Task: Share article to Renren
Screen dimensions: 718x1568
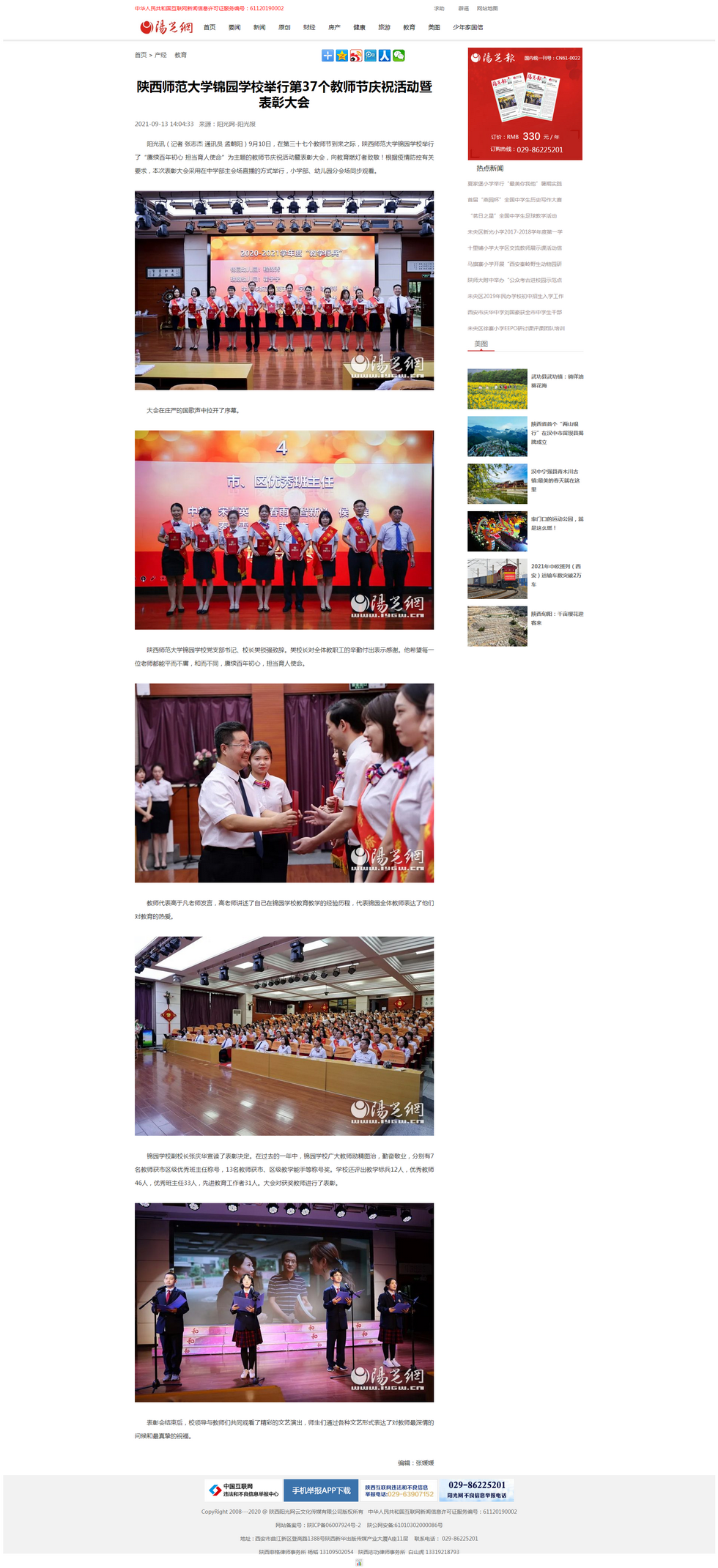Action: click(x=385, y=56)
